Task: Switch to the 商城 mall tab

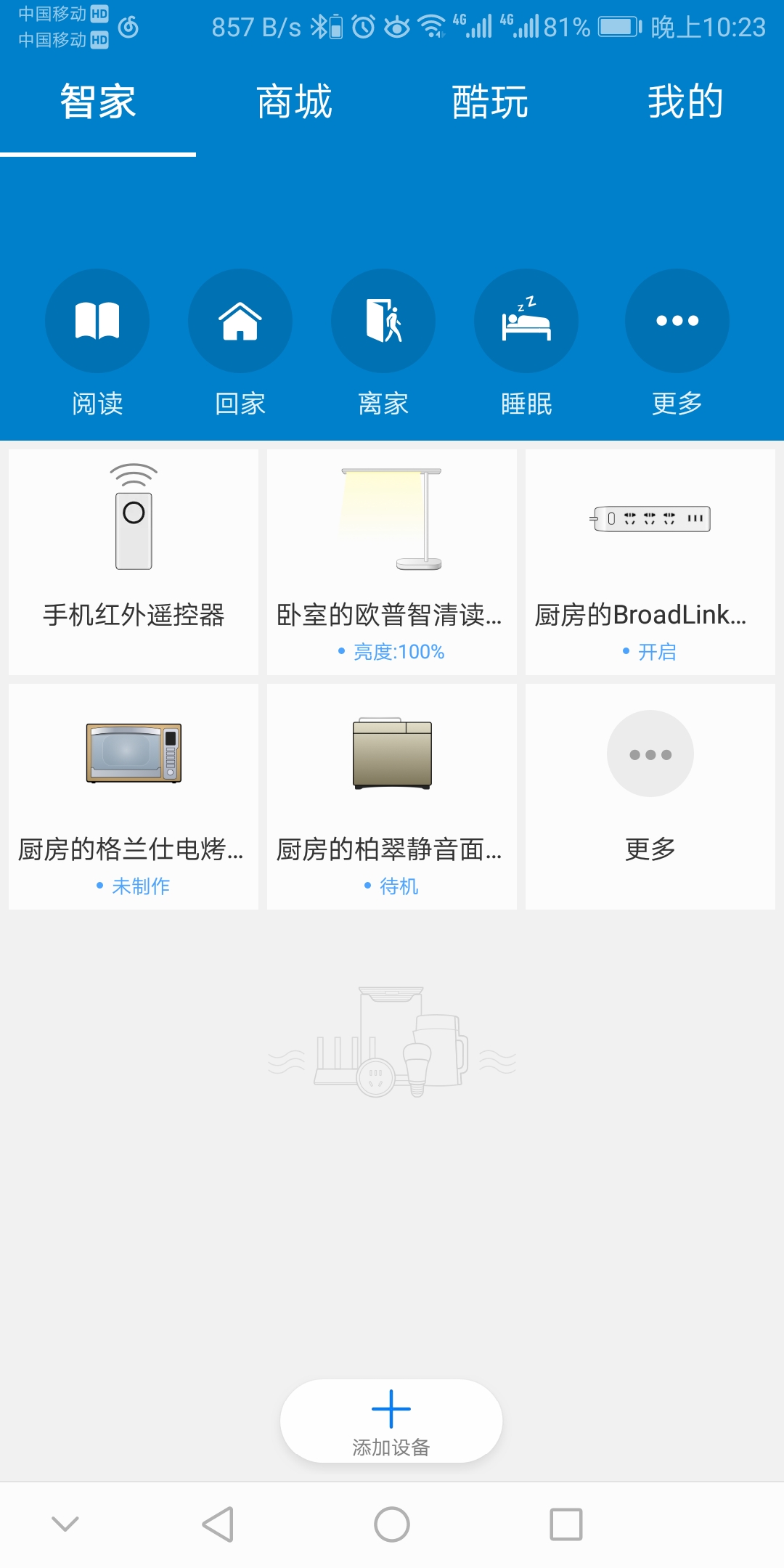Action: [x=293, y=102]
